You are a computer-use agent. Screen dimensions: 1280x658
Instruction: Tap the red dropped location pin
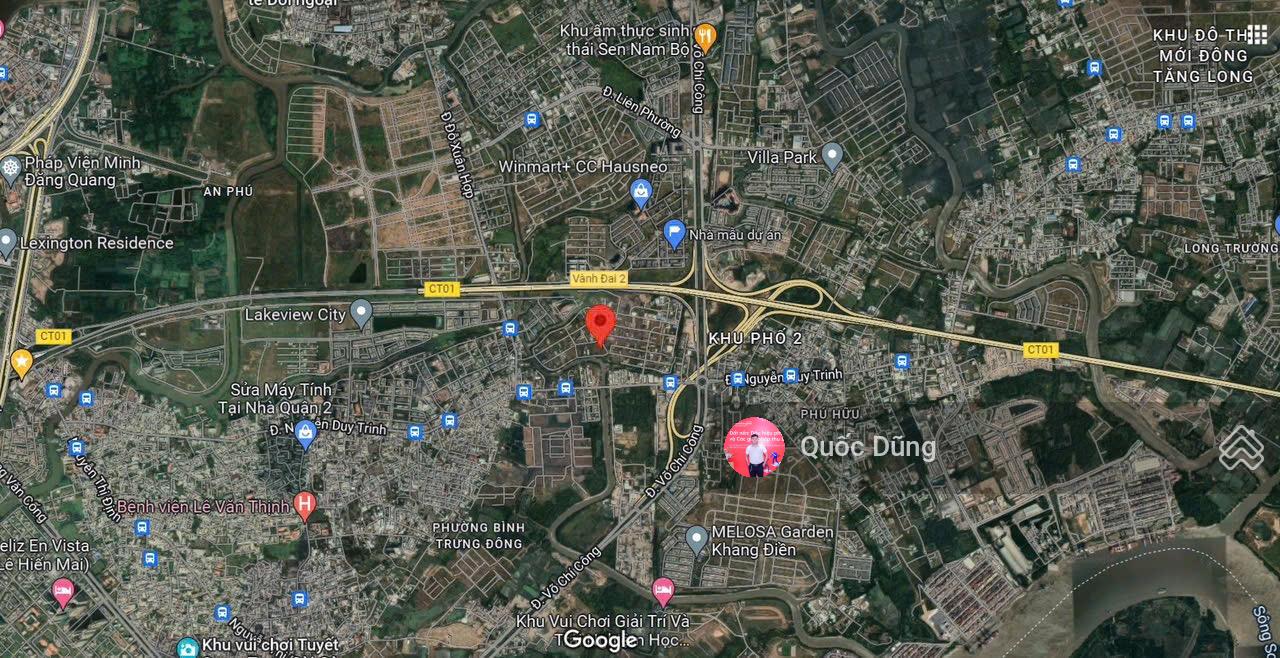pyautogui.click(x=600, y=324)
